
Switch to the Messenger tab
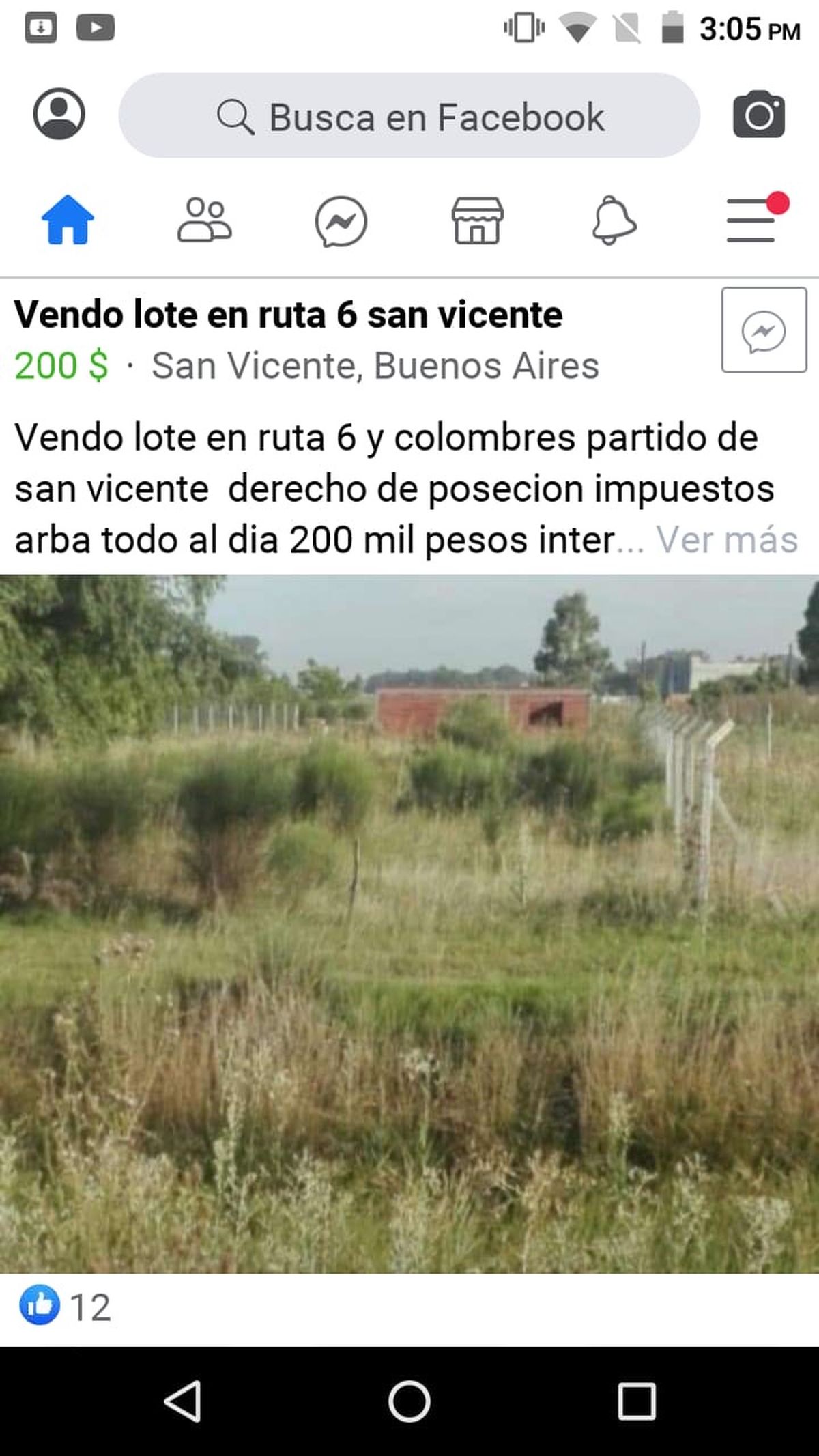coord(341,221)
